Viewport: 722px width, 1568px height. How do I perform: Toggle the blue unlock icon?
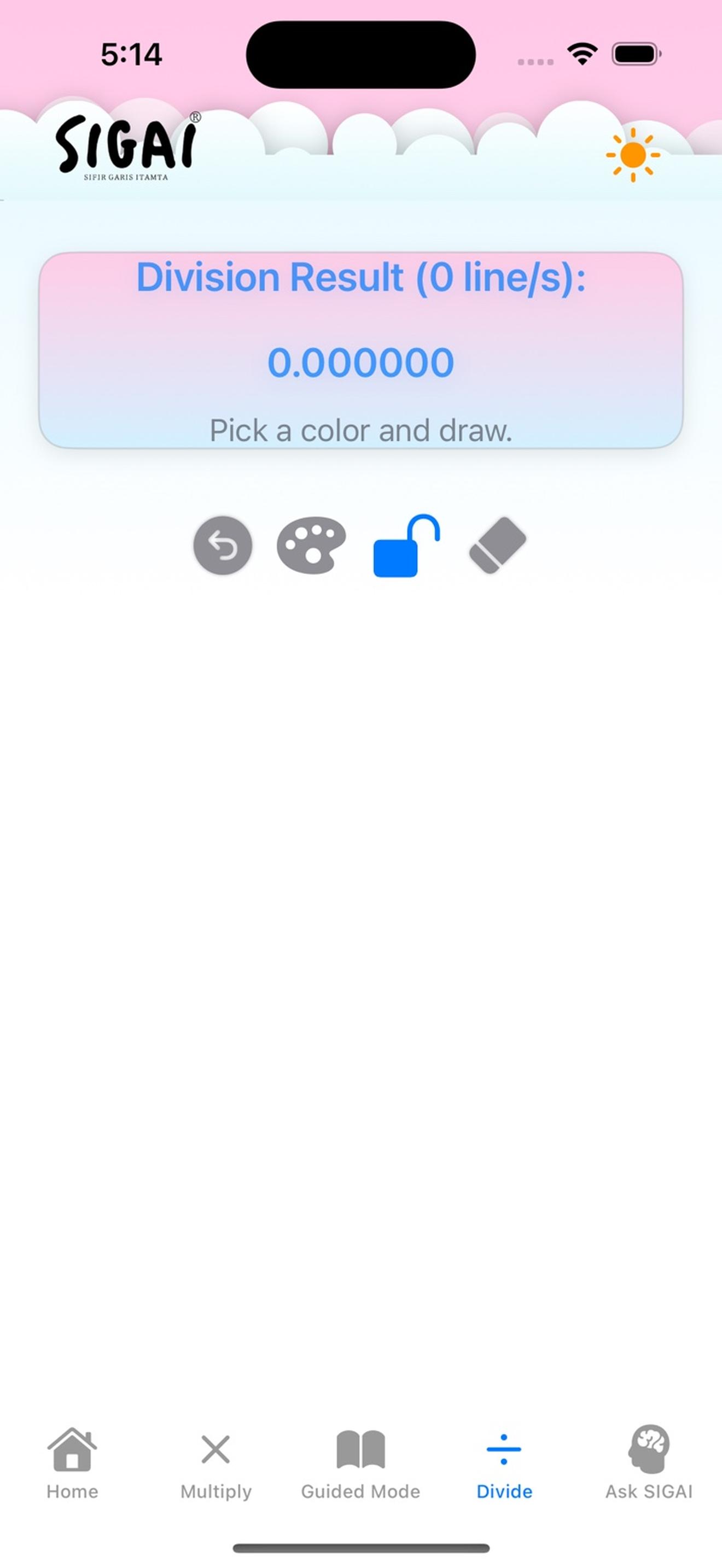click(x=406, y=546)
